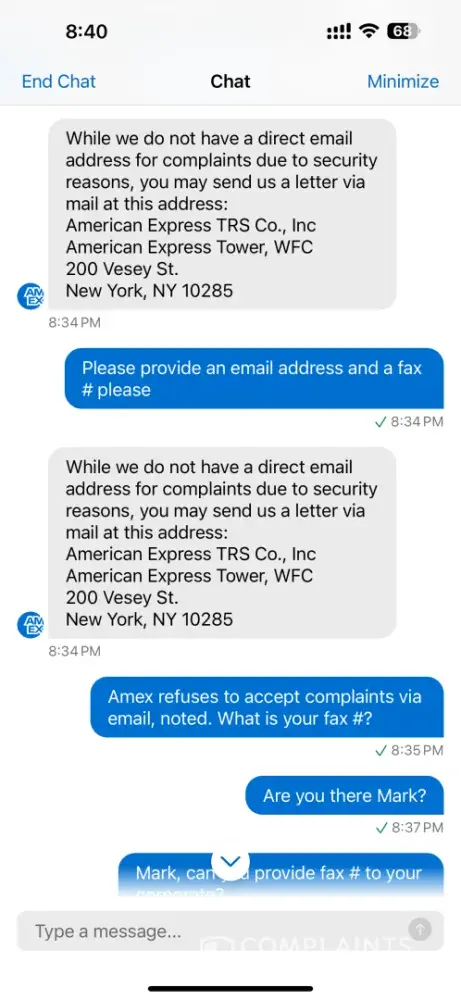The image size is (461, 1000).
Task: Jump to latest messages with down arrow
Action: pyautogui.click(x=230, y=862)
